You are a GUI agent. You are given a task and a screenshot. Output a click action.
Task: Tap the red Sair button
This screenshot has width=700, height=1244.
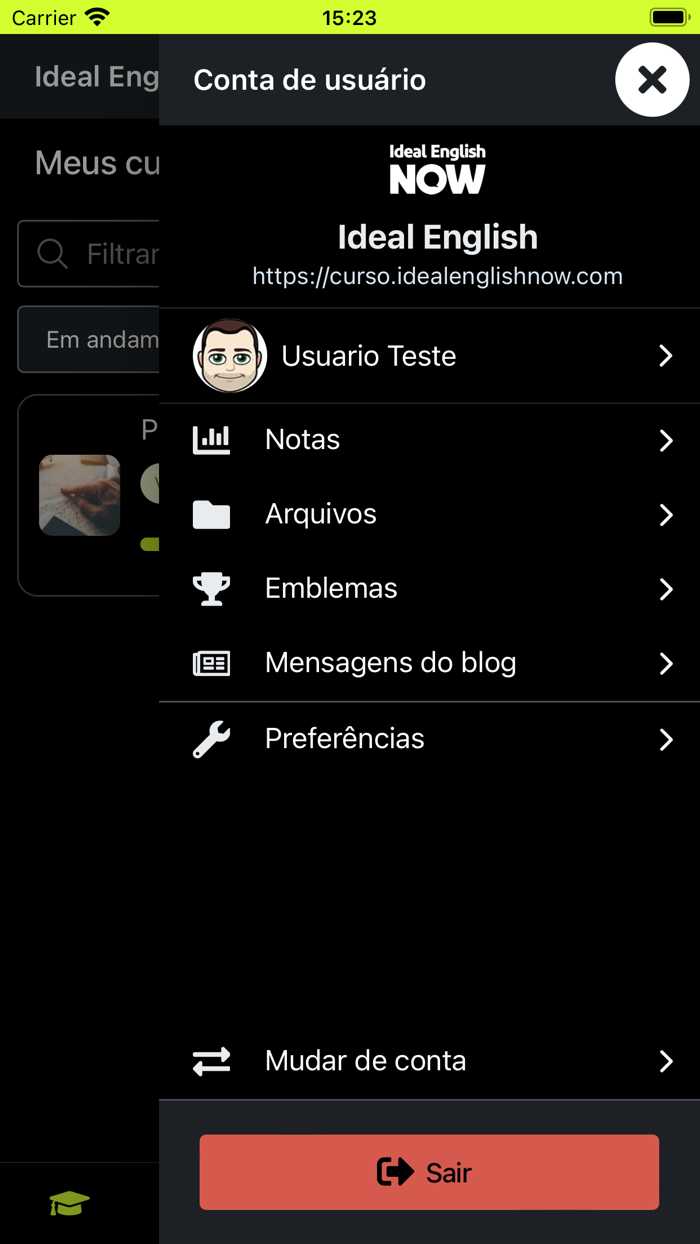tap(429, 1172)
